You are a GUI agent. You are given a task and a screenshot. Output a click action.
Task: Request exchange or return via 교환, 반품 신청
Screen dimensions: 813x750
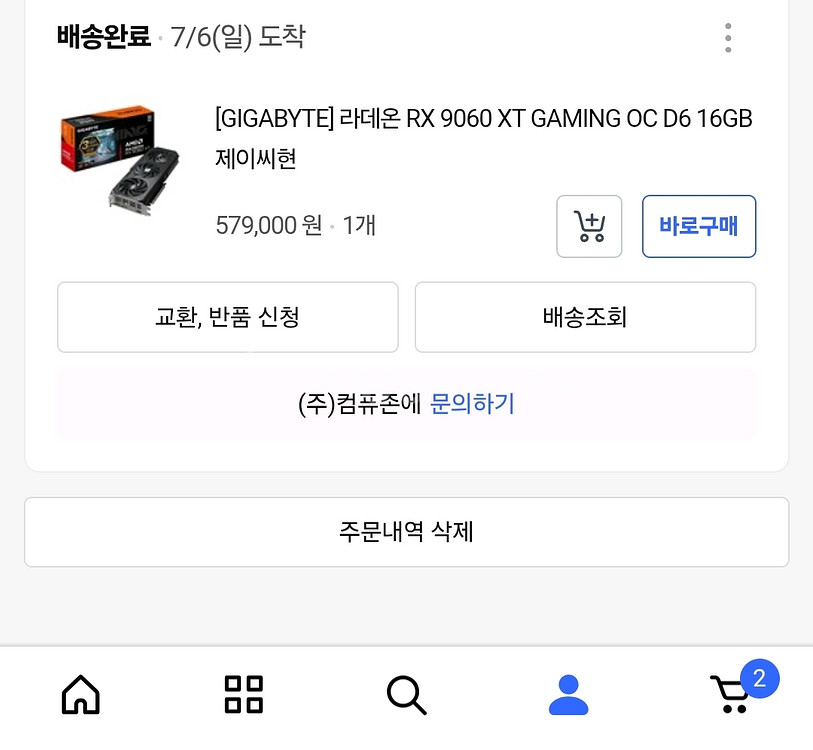227,318
